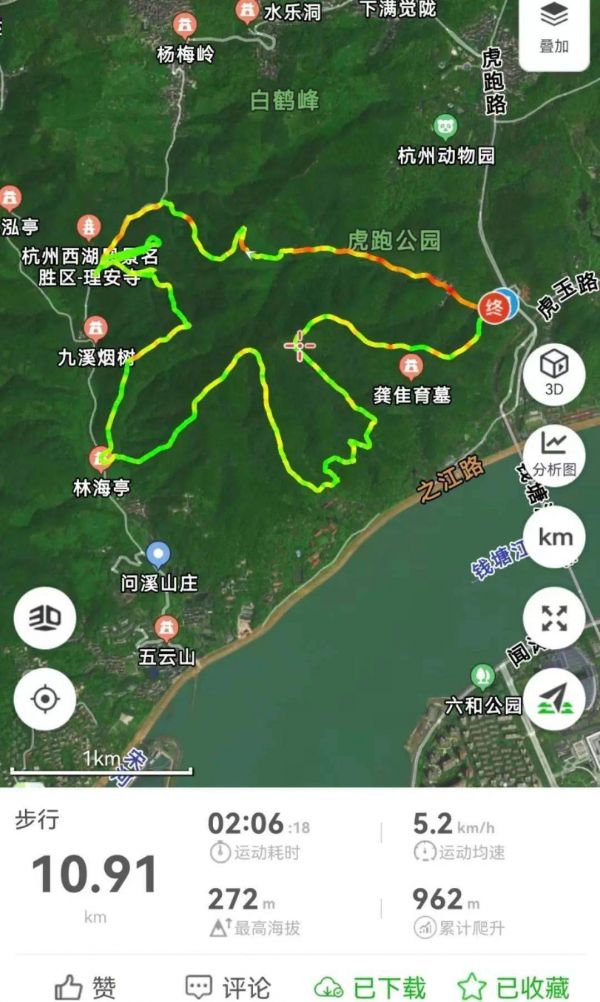Viewport: 600px width, 1002px height.
Task: Switch to the 3D cube view
Action: pos(554,372)
